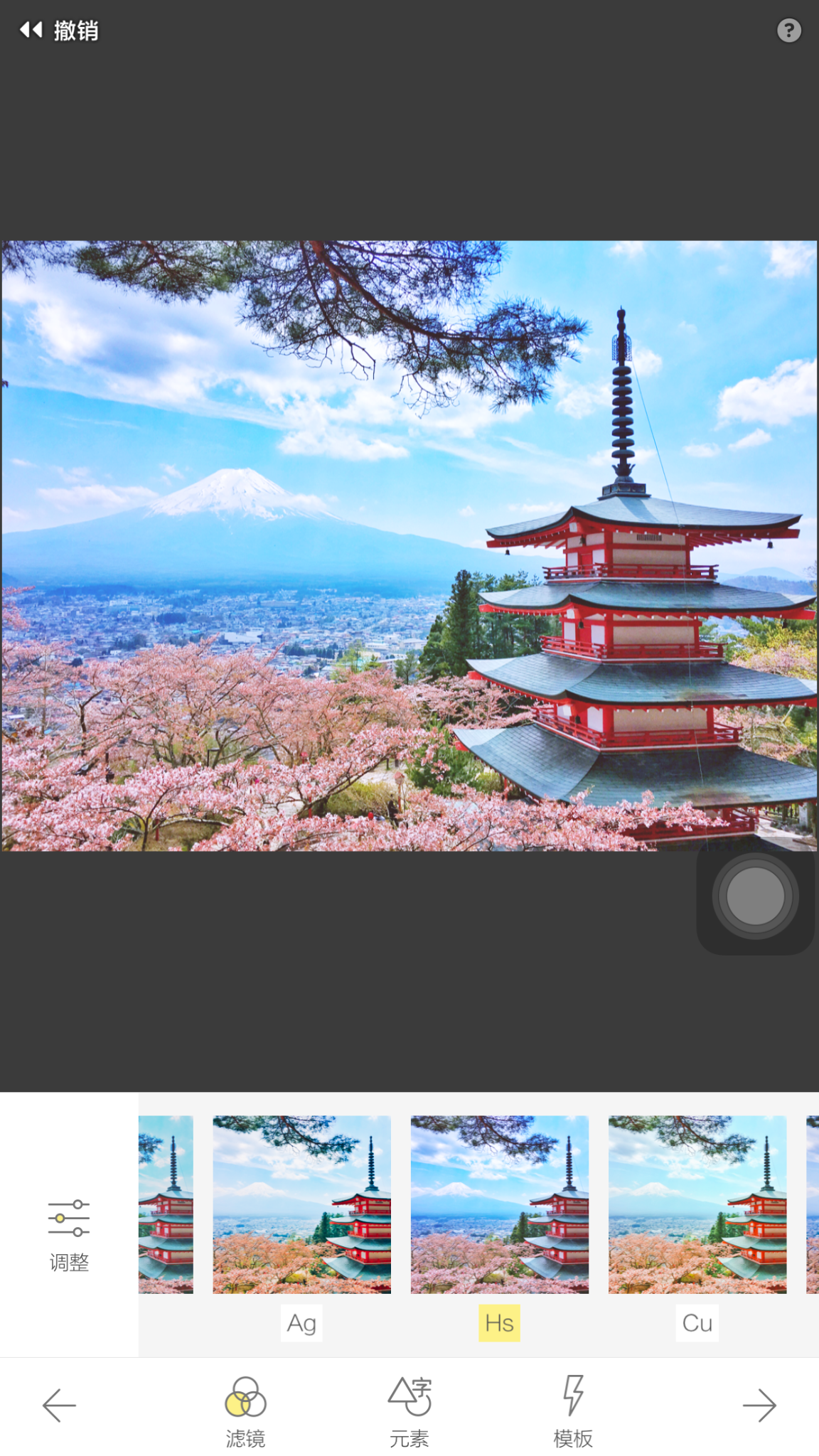Apply the Ag filter
The height and width of the screenshot is (1456, 819).
point(301,1204)
